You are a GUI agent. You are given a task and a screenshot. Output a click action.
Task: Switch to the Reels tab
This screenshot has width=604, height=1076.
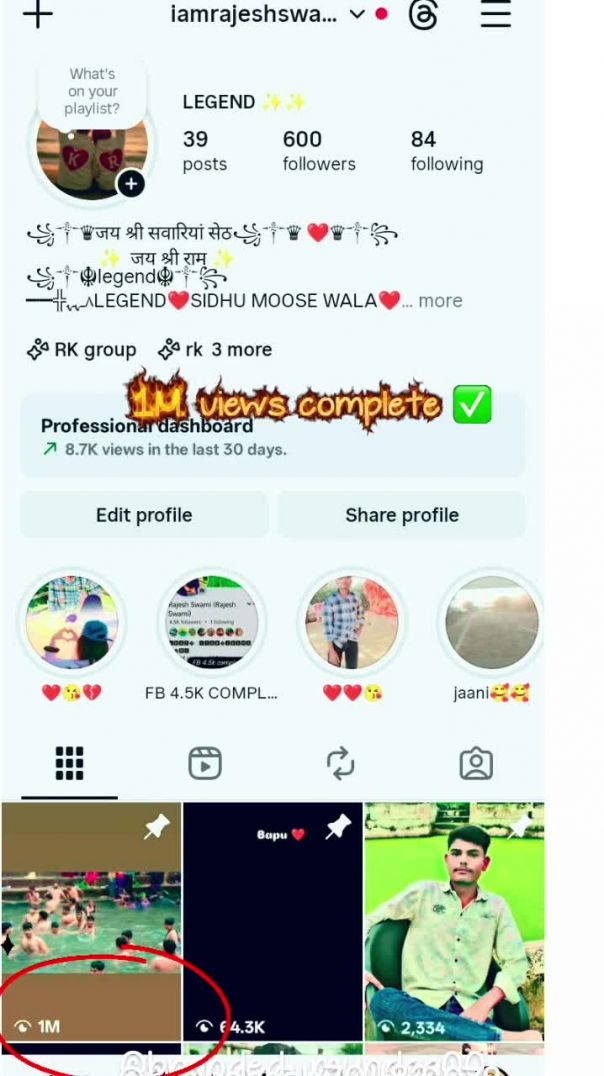(205, 764)
